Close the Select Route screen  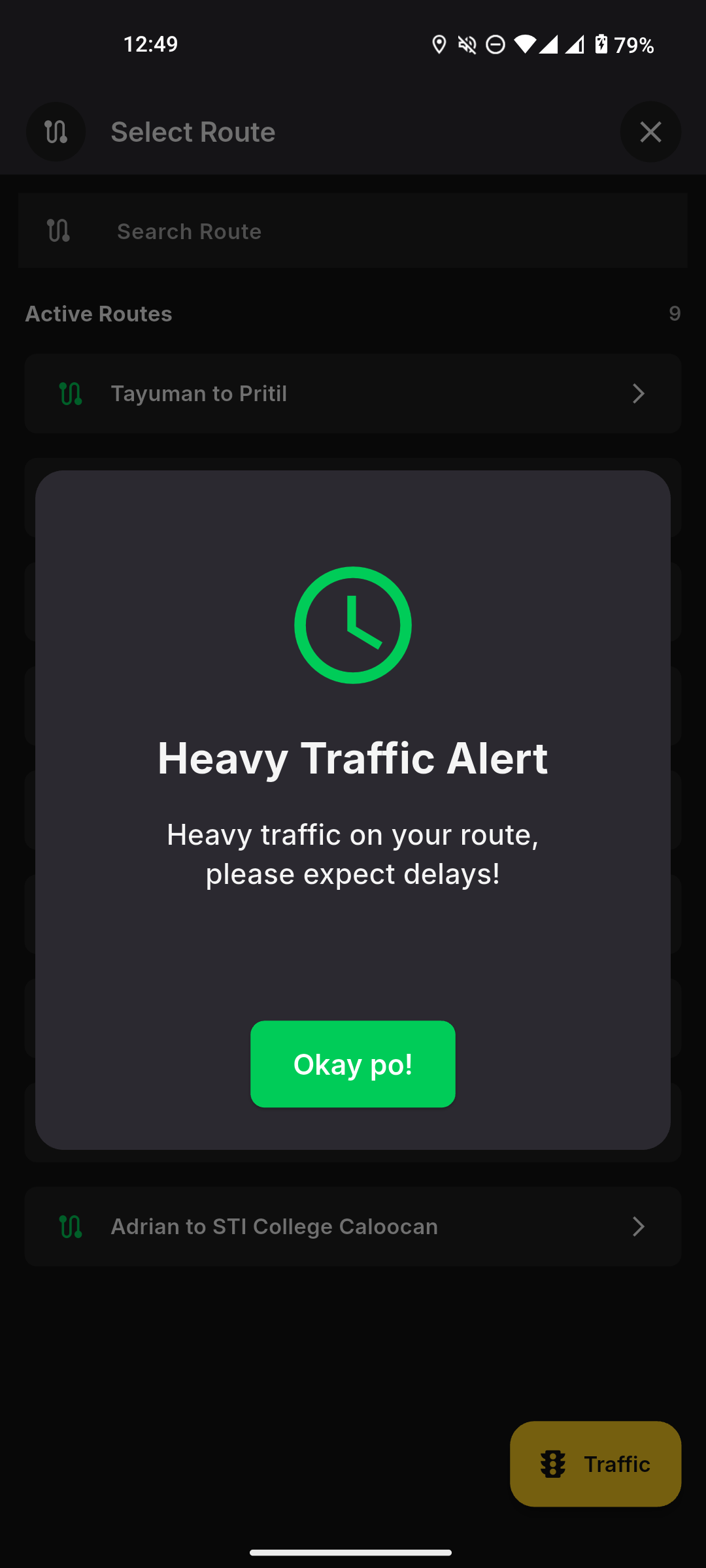tap(650, 132)
